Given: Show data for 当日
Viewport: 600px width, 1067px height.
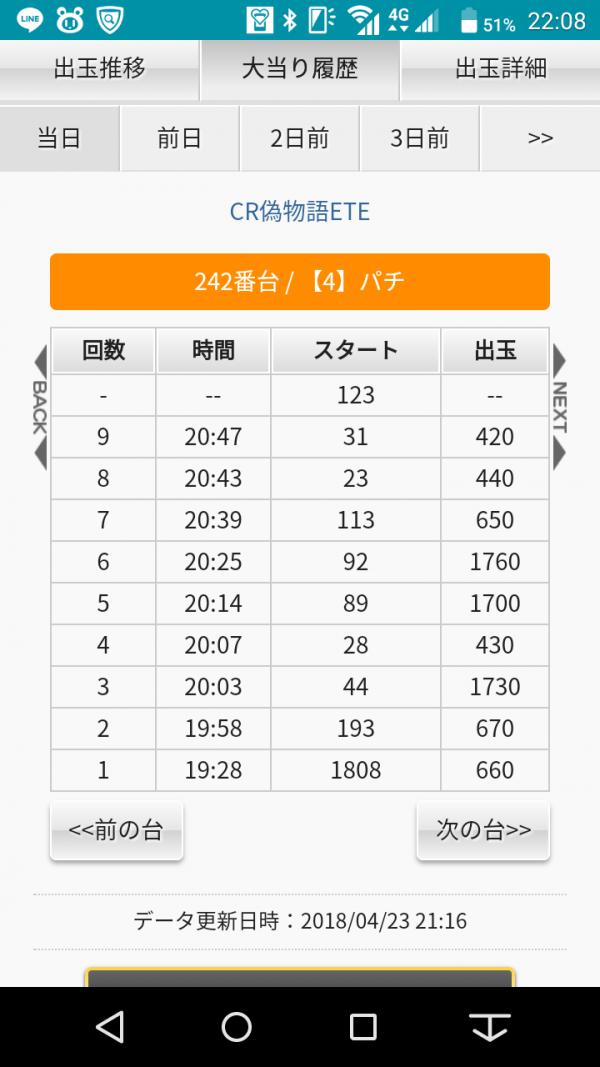Looking at the screenshot, I should (x=59, y=139).
